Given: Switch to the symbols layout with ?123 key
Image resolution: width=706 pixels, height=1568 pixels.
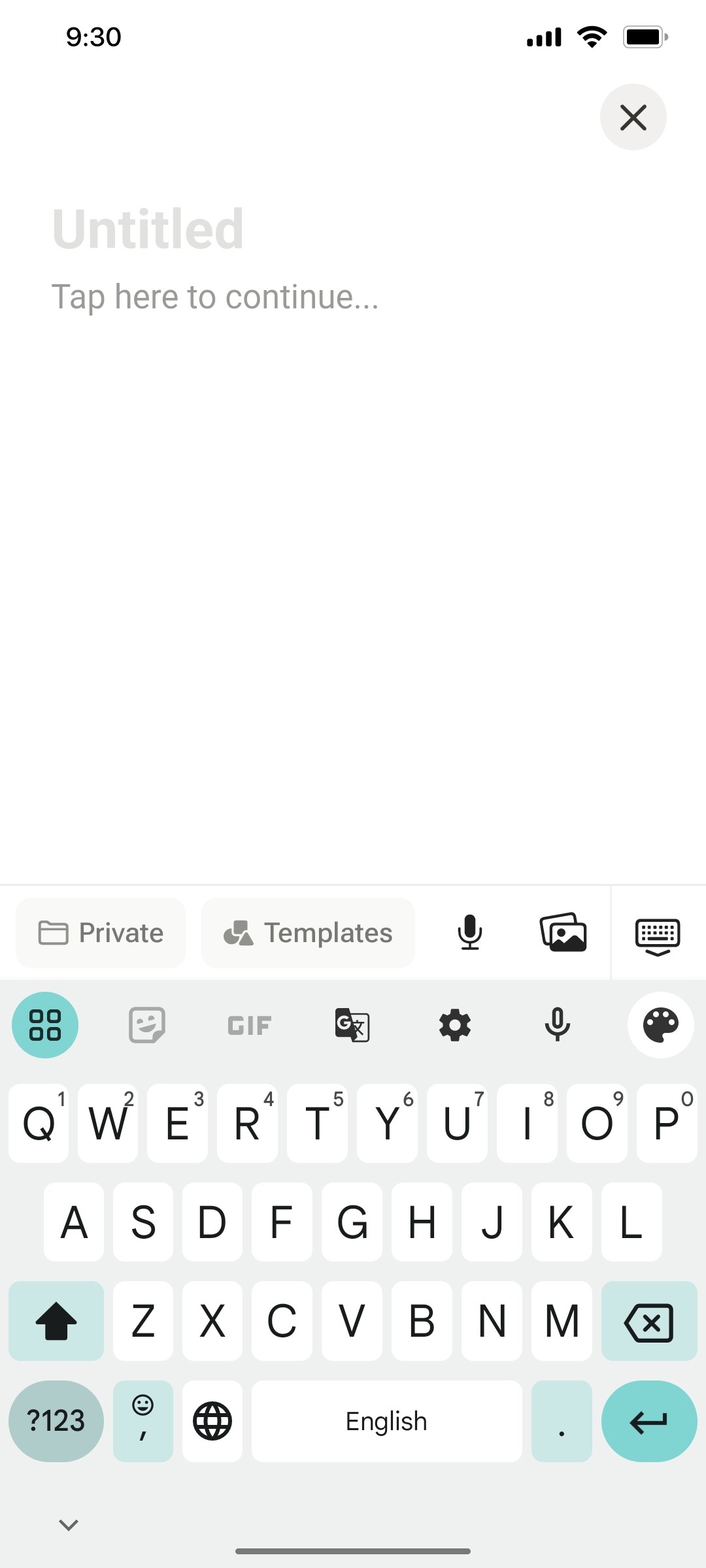Looking at the screenshot, I should point(56,1422).
